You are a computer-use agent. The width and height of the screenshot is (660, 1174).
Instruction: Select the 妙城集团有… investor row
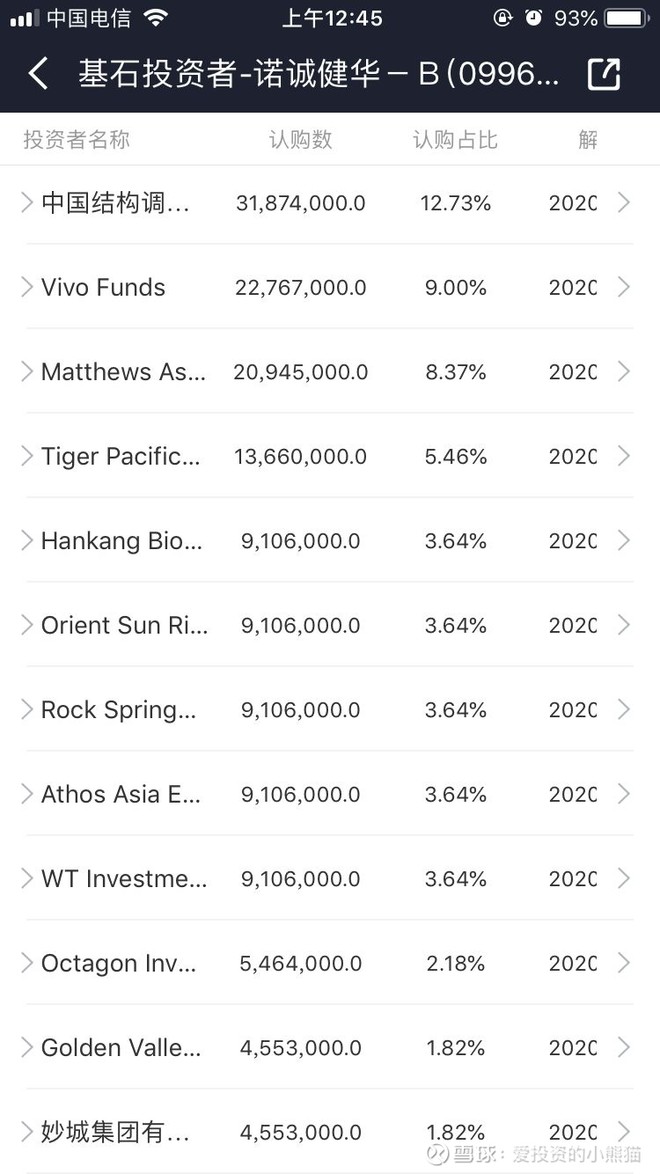115,1133
